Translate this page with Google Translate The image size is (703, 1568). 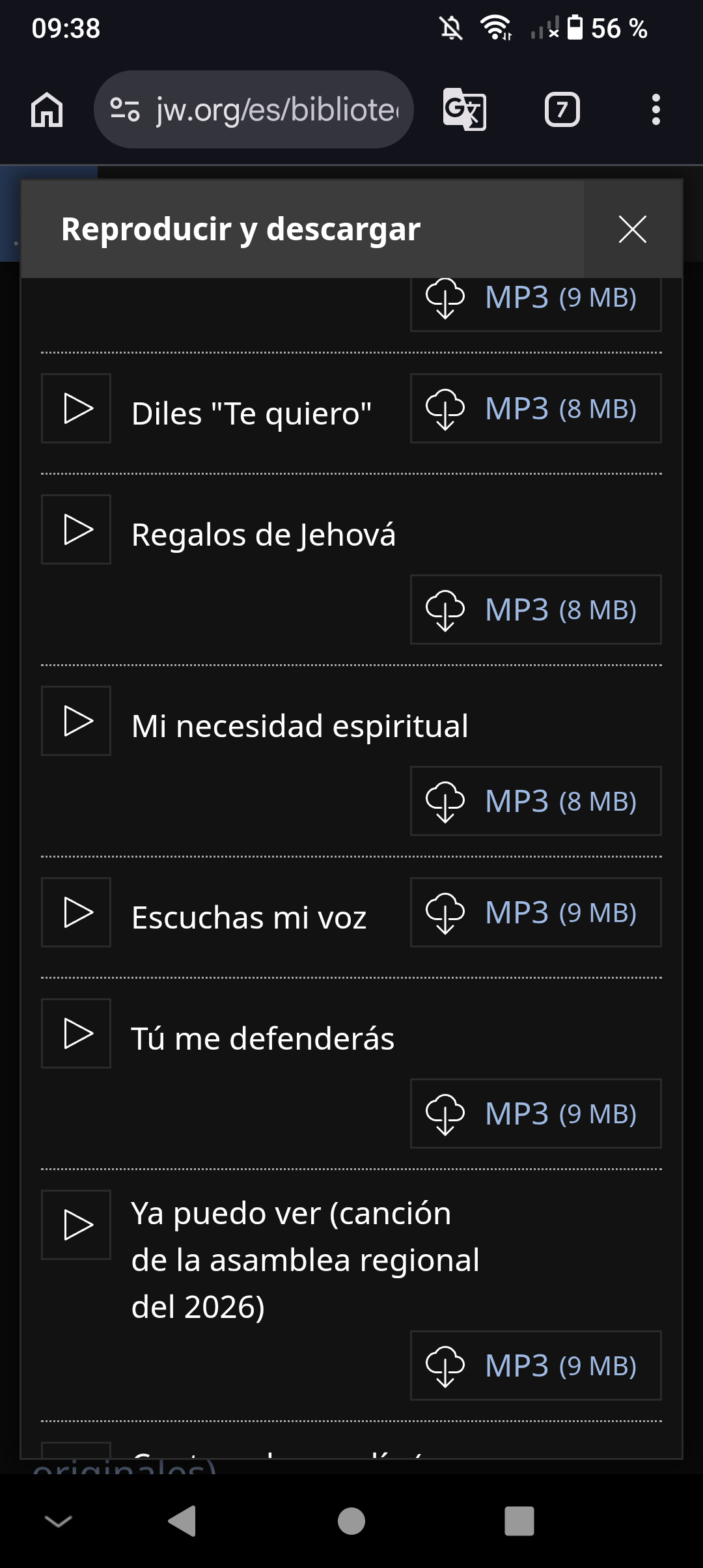[464, 109]
